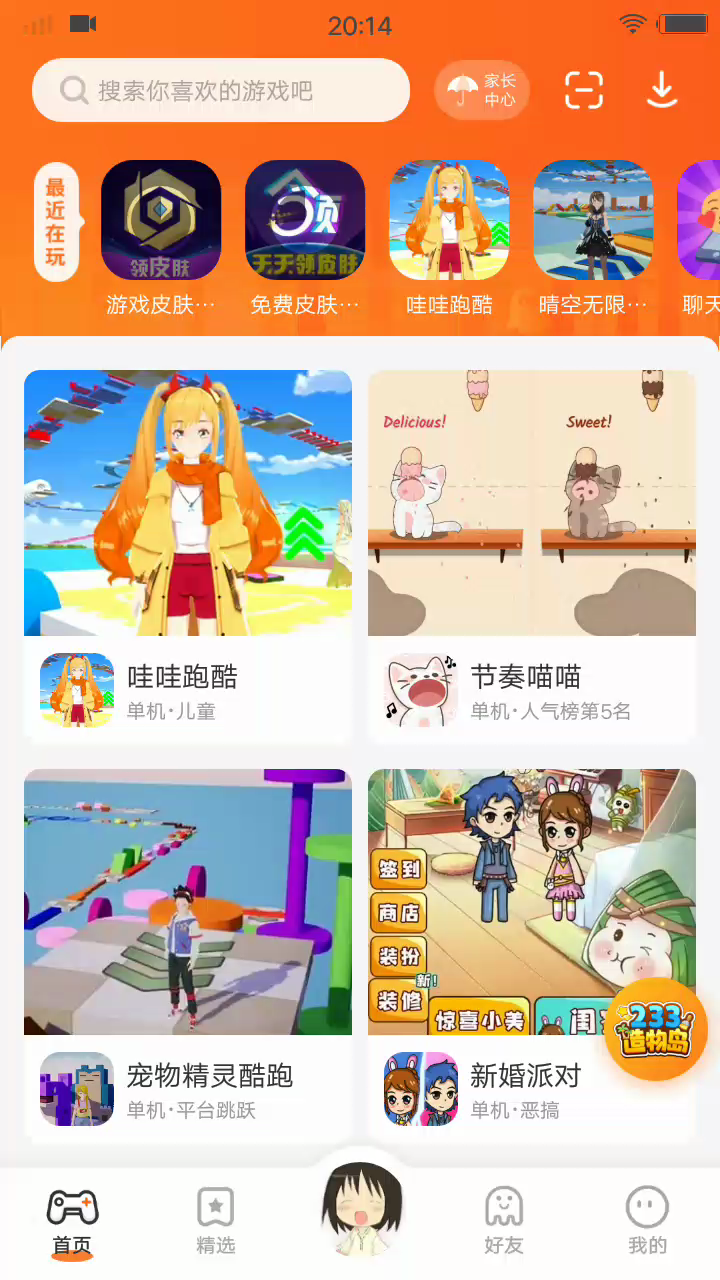Tap the 233造物岛 floating button
This screenshot has width=720, height=1280.
656,1029
